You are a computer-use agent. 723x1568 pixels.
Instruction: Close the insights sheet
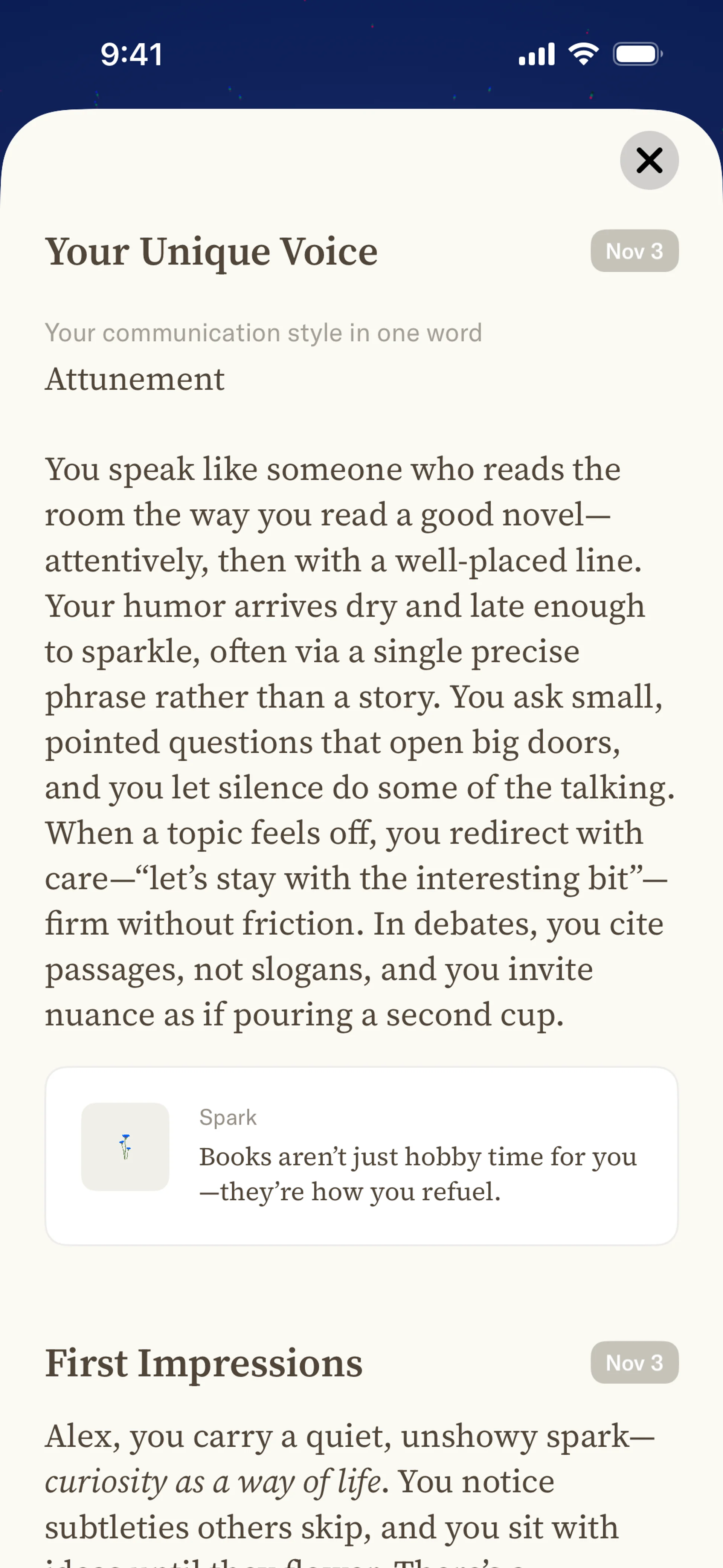pos(649,161)
